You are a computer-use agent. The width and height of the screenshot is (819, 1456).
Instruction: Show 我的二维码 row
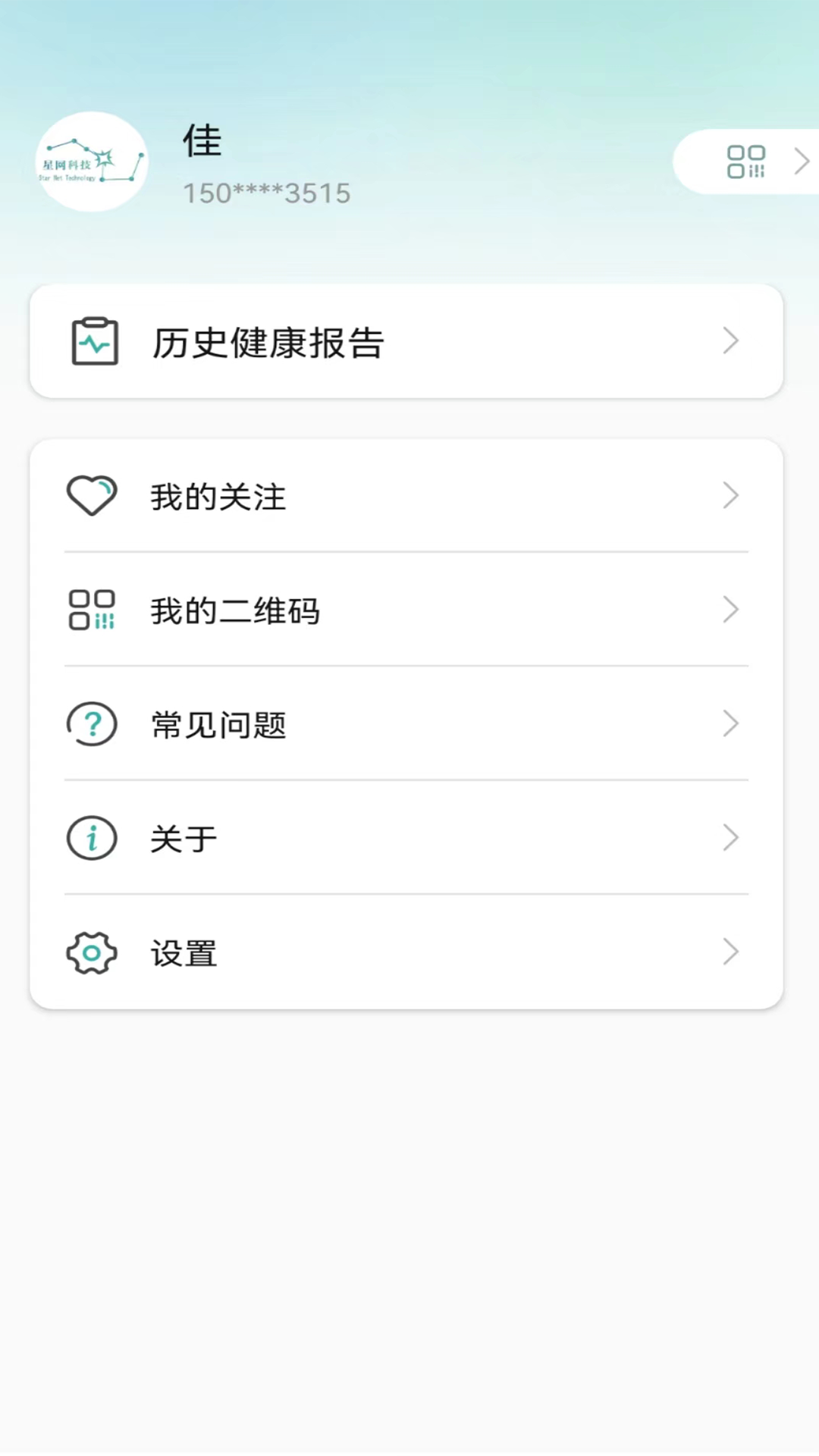click(x=406, y=610)
